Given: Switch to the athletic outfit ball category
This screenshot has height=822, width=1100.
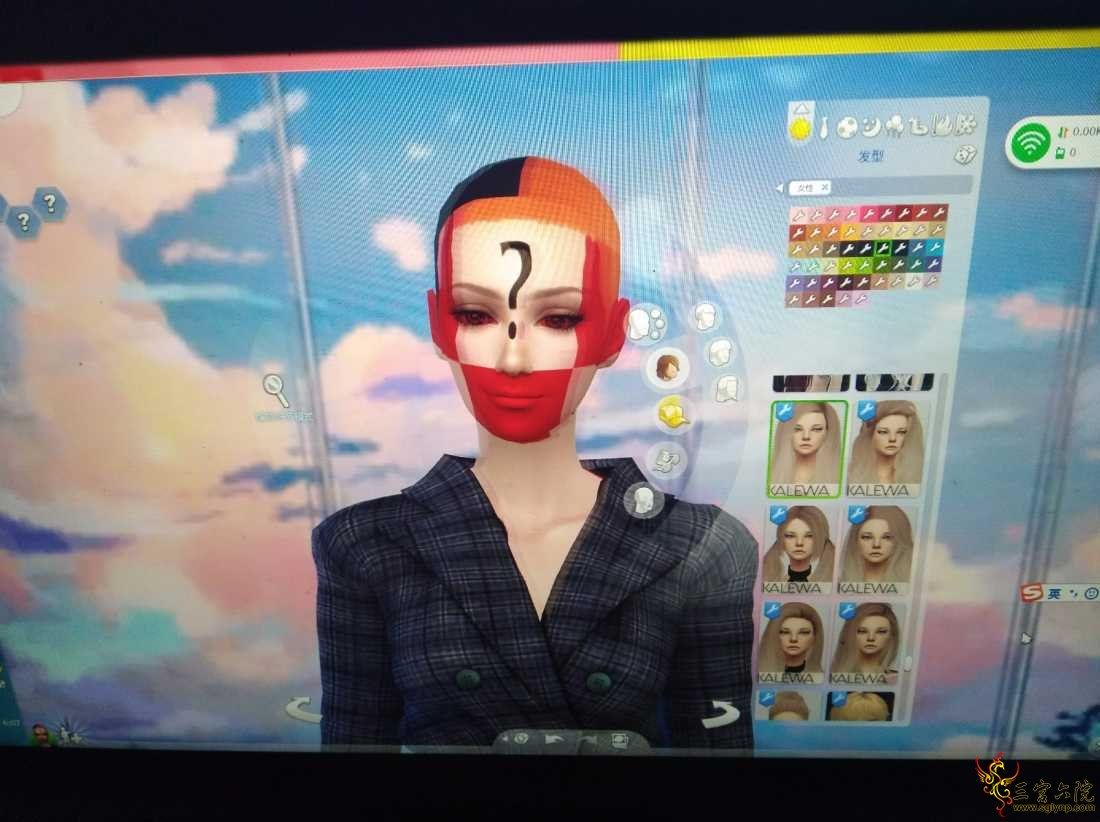Looking at the screenshot, I should [847, 127].
